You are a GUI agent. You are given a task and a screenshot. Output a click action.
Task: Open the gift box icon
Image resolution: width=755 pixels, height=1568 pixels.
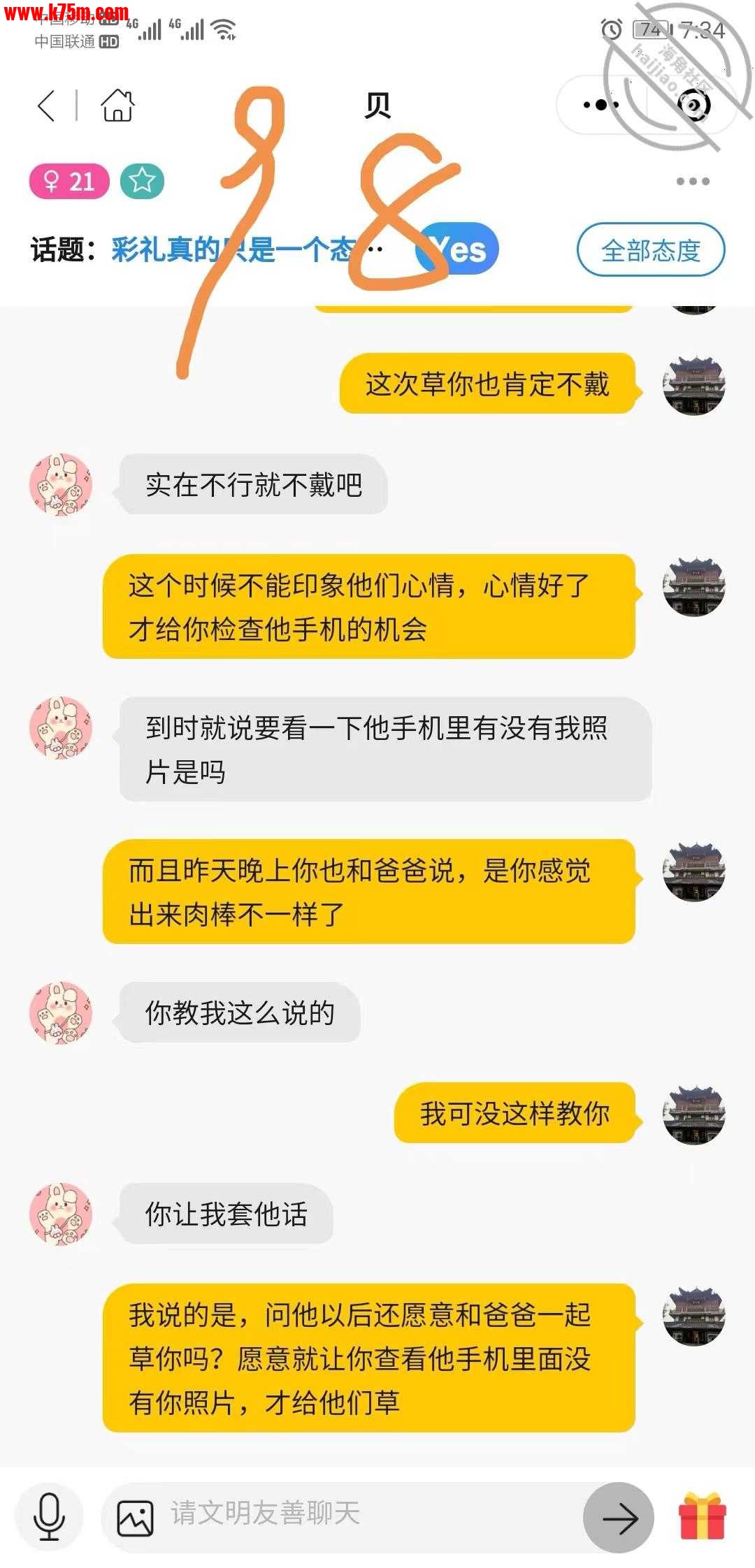point(703,1516)
